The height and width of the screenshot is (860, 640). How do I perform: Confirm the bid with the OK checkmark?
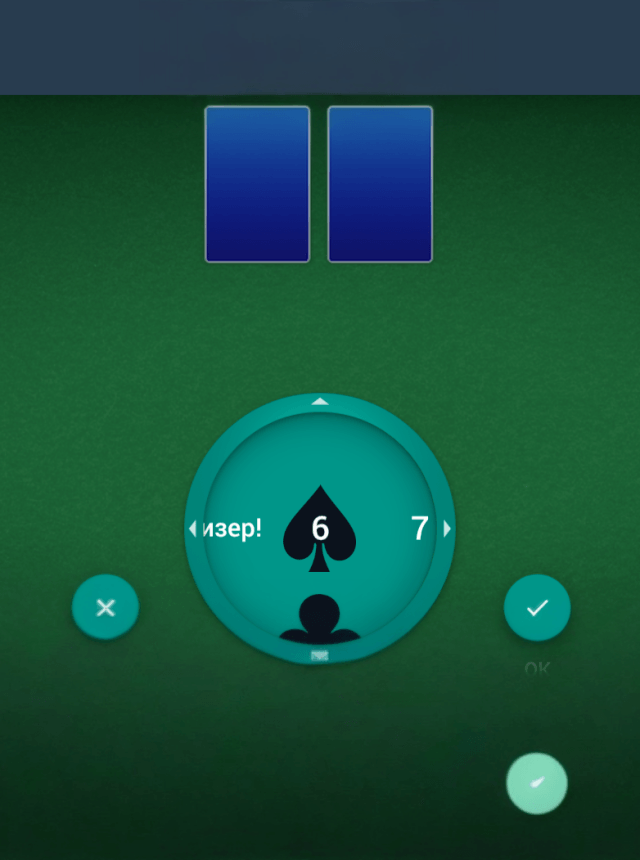click(537, 607)
